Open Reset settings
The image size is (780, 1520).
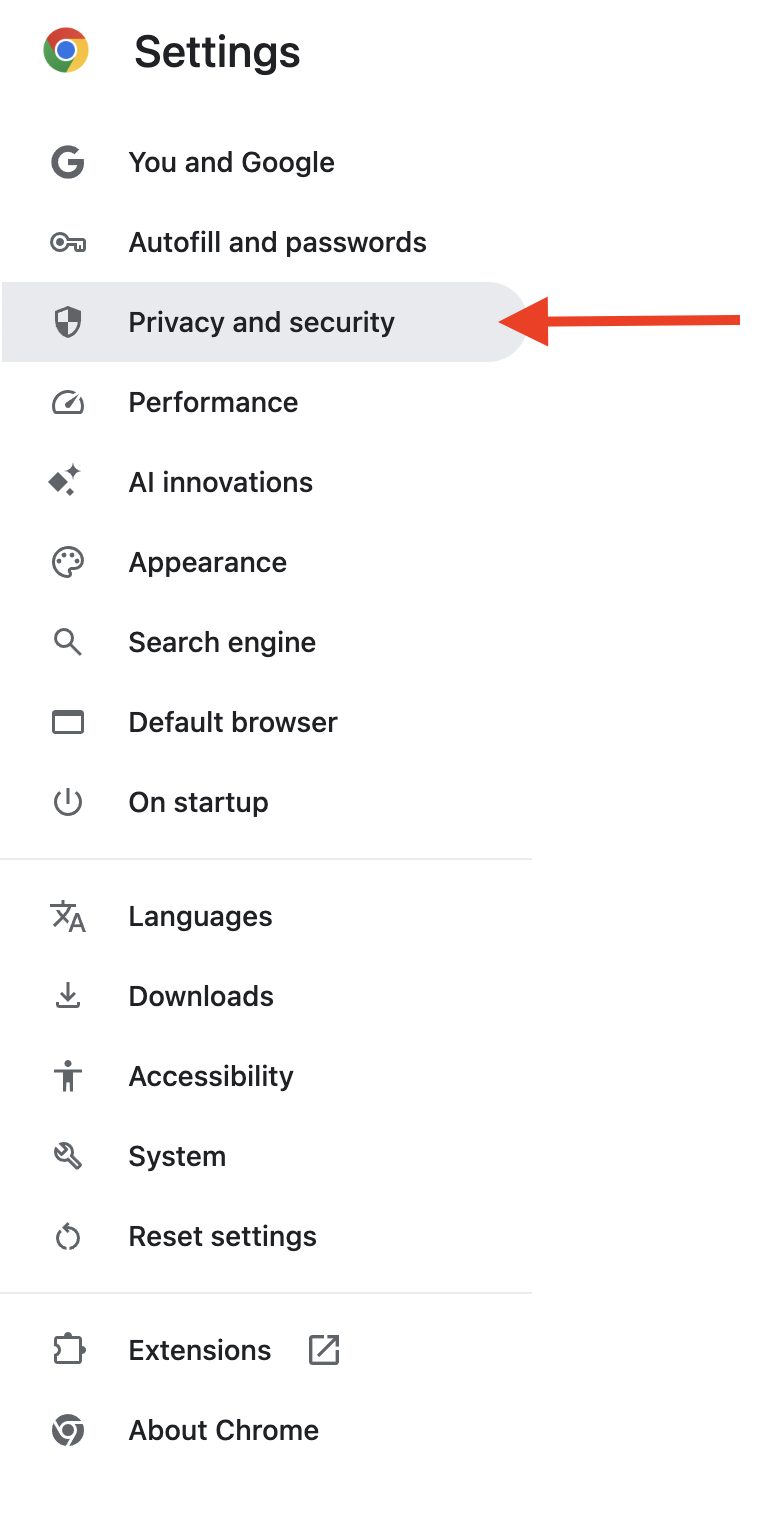[x=222, y=1236]
